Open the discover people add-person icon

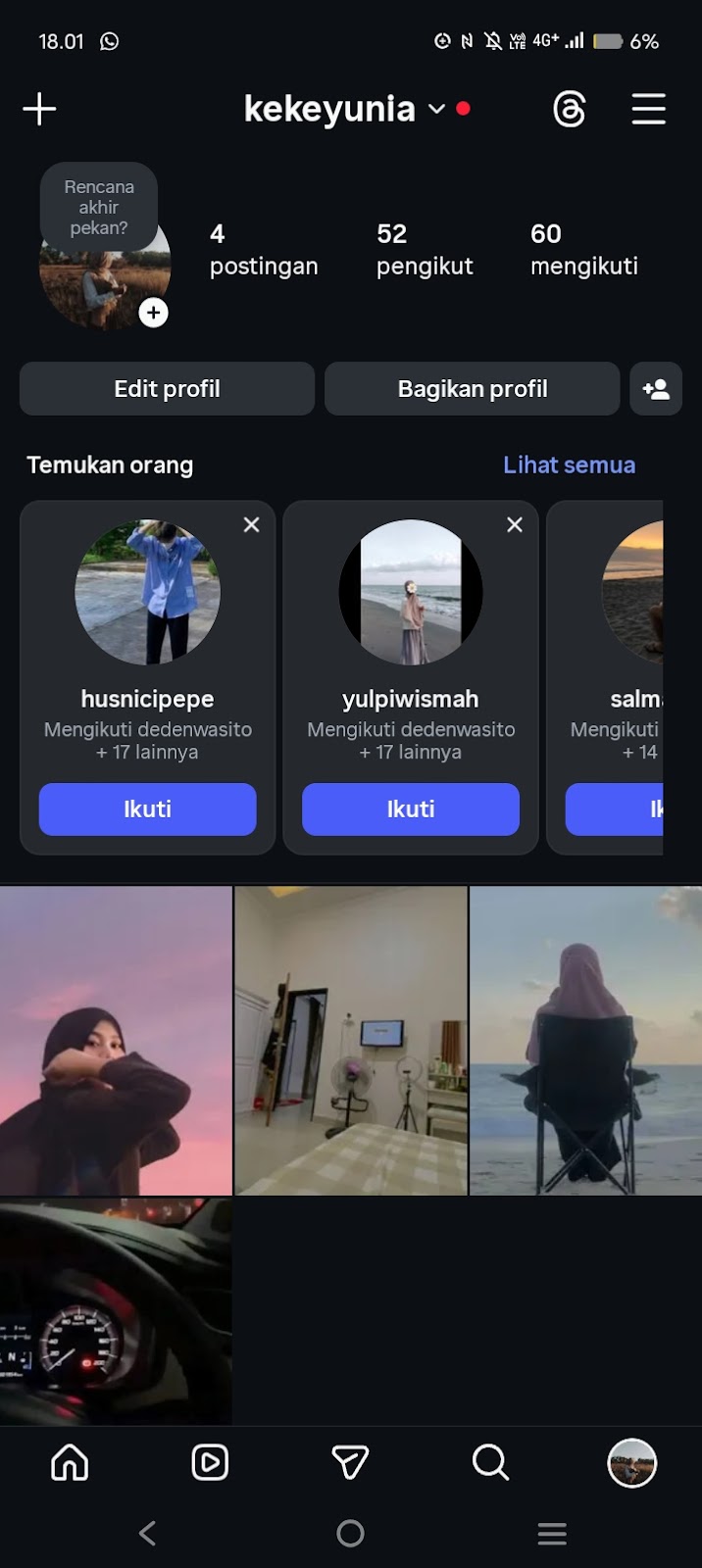pyautogui.click(x=656, y=389)
